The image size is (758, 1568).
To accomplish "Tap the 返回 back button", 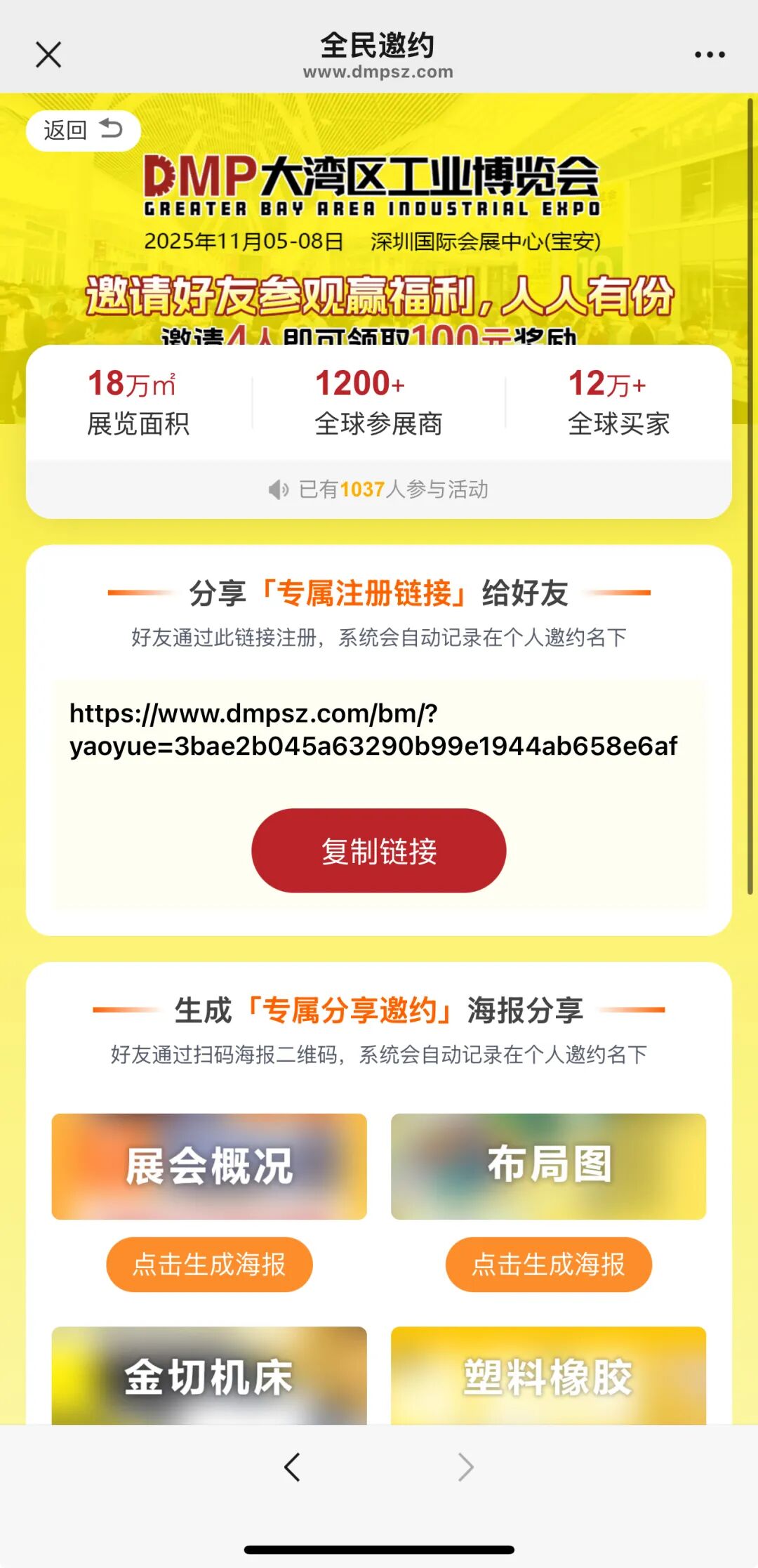I will 84,130.
